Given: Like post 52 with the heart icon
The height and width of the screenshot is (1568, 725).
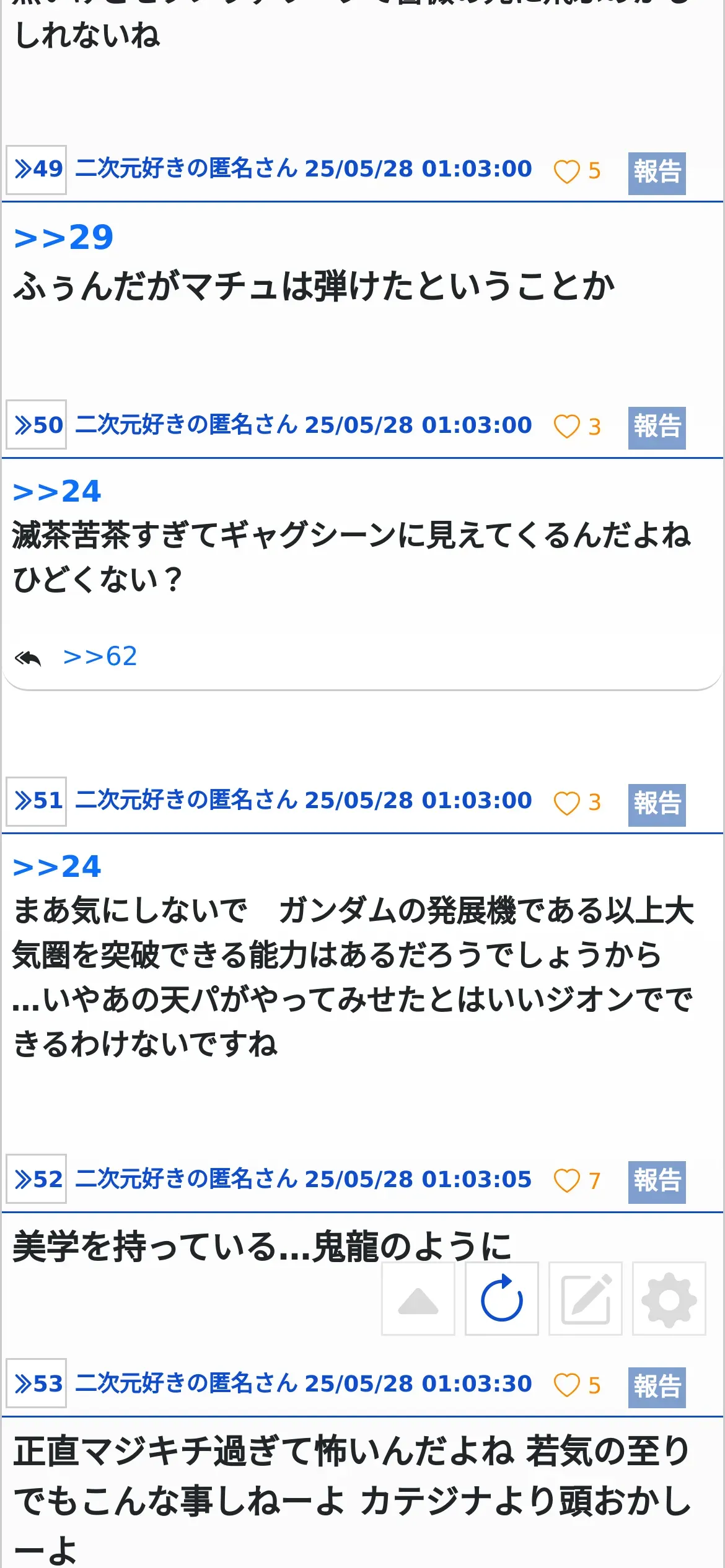Looking at the screenshot, I should click(566, 1180).
